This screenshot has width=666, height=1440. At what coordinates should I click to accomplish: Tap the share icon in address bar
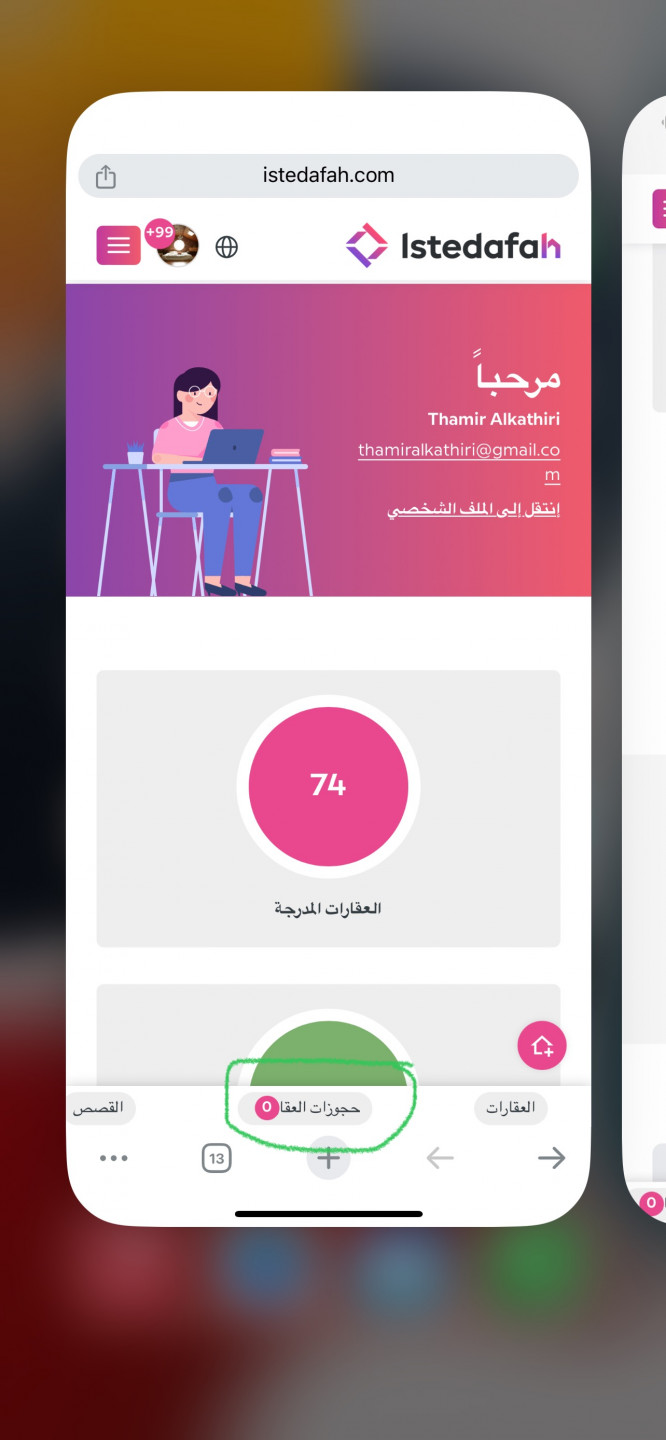pos(106,177)
